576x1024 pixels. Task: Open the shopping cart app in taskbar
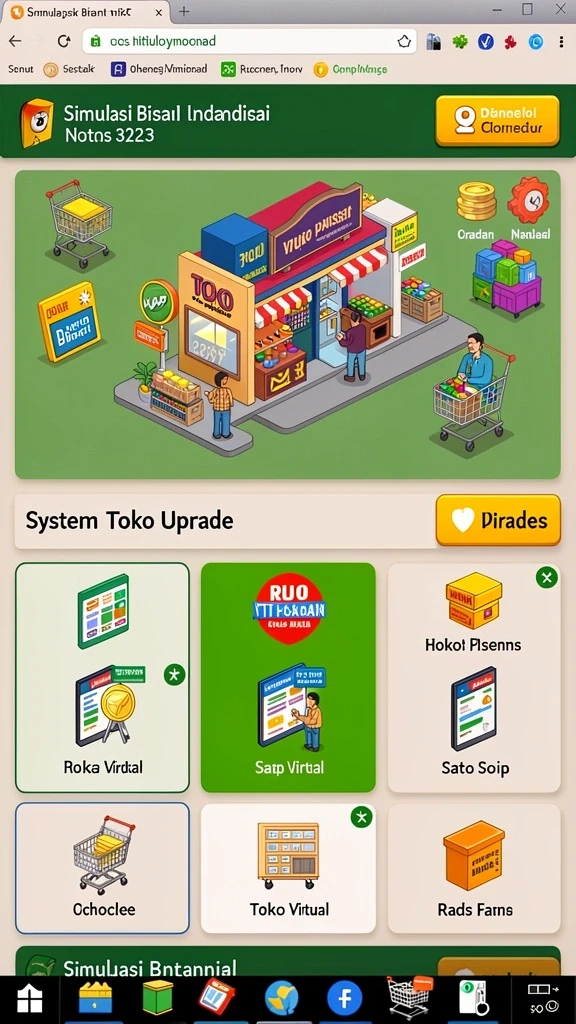tap(410, 998)
